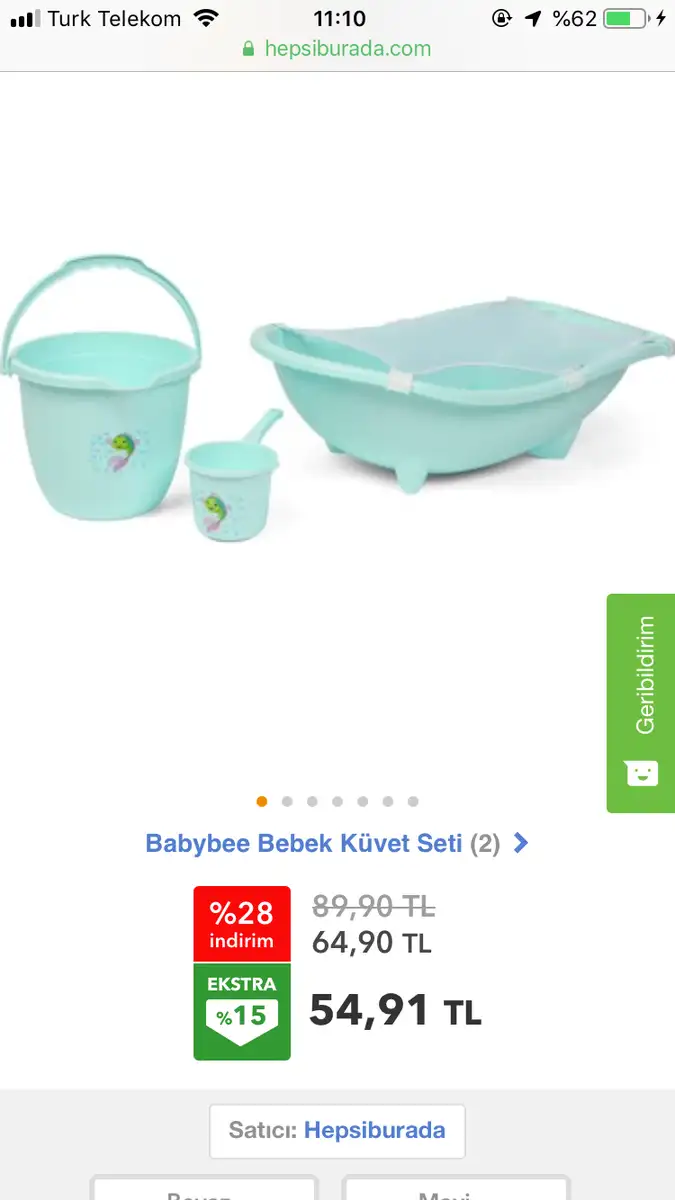Jump to the second image dot

pyautogui.click(x=287, y=801)
